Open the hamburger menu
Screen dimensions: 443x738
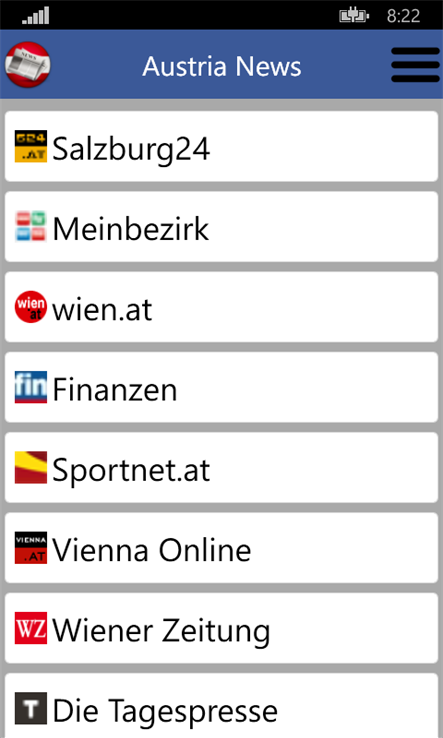click(415, 65)
